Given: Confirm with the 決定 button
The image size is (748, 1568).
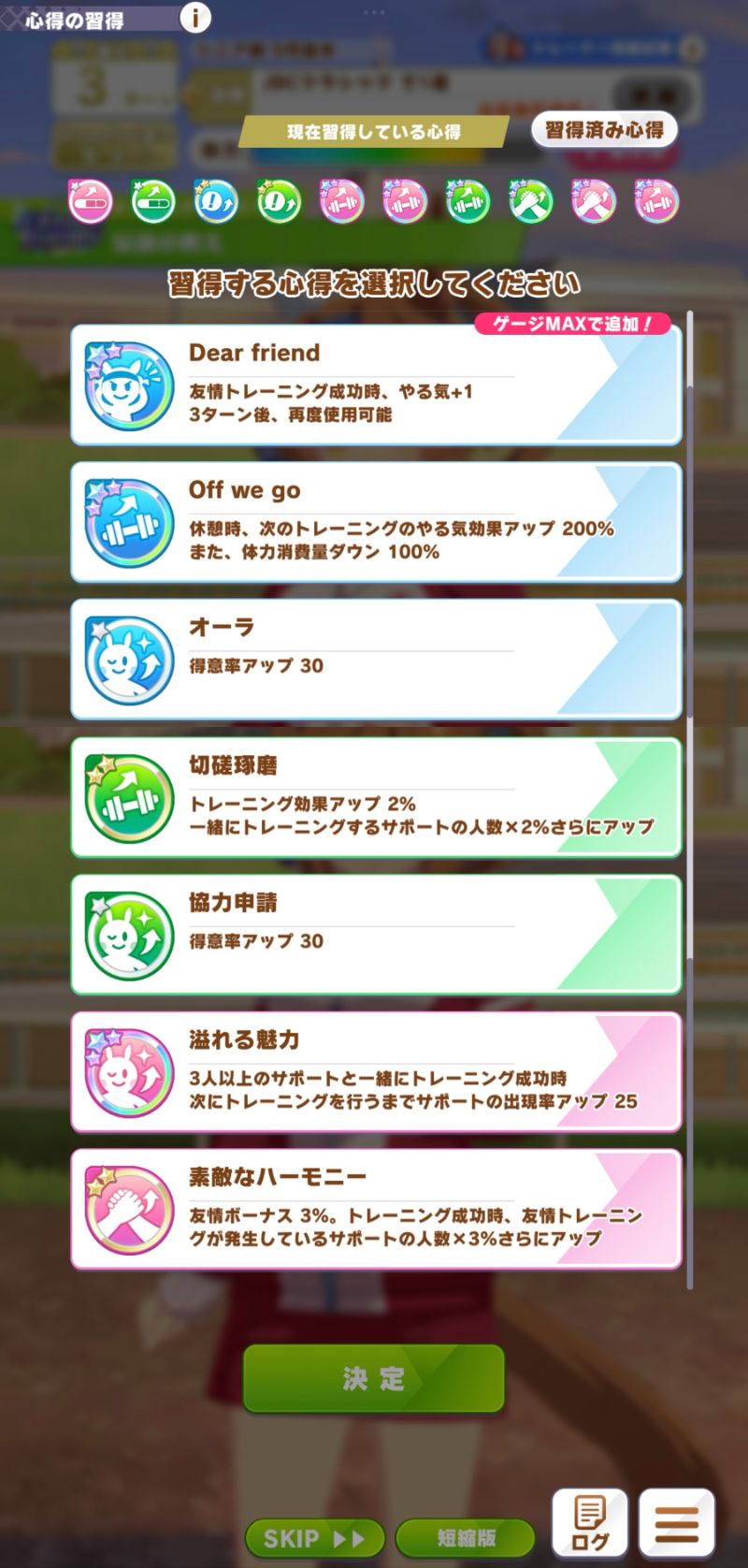Looking at the screenshot, I should [x=374, y=1378].
